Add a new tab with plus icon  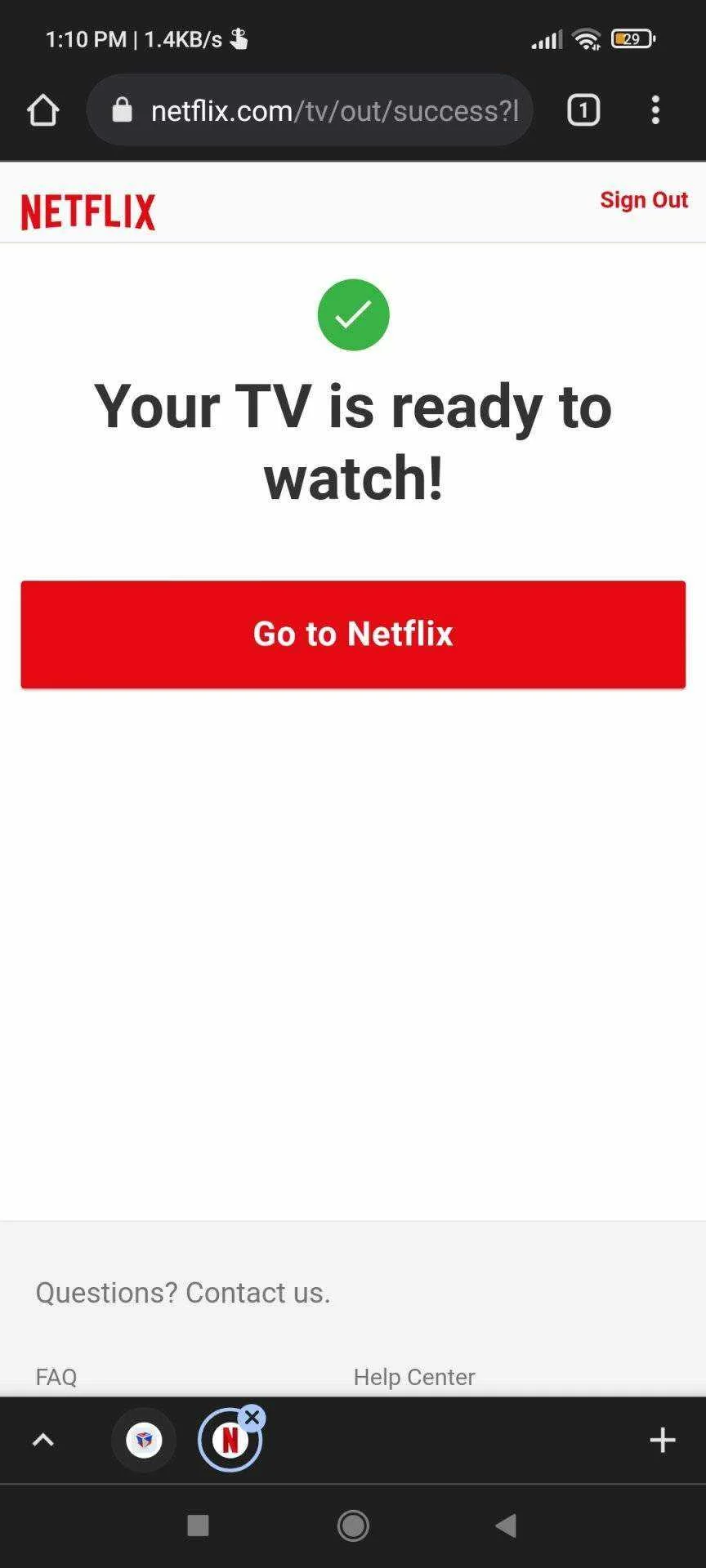click(663, 1440)
